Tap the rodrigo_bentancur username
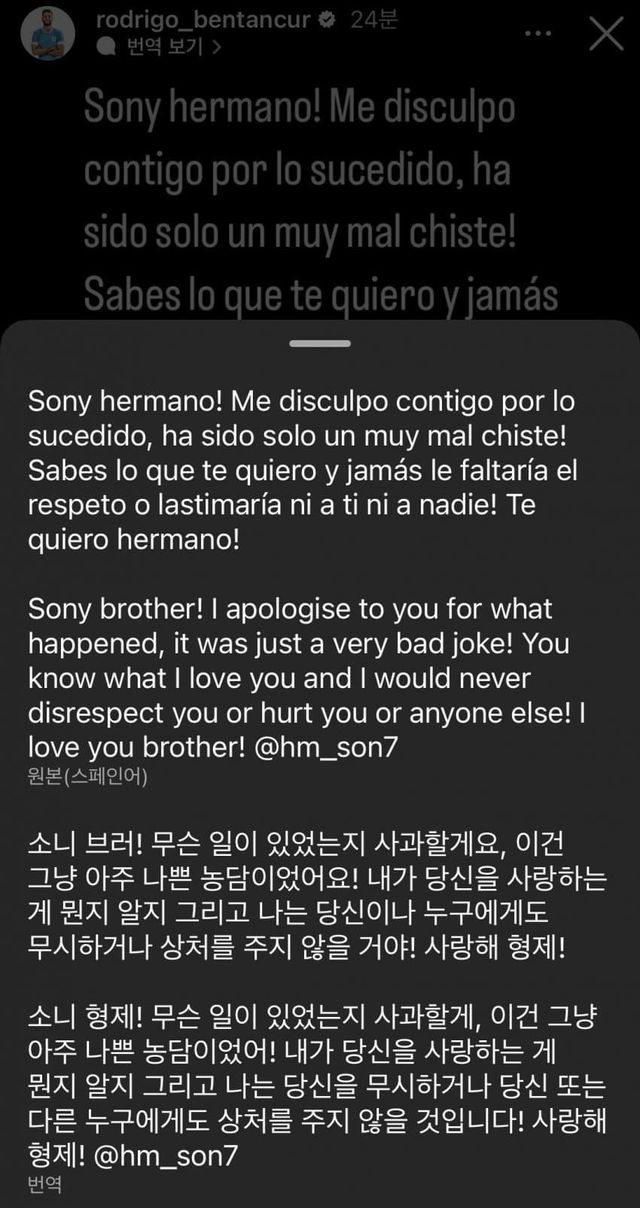The image size is (640, 1208). pos(206,19)
